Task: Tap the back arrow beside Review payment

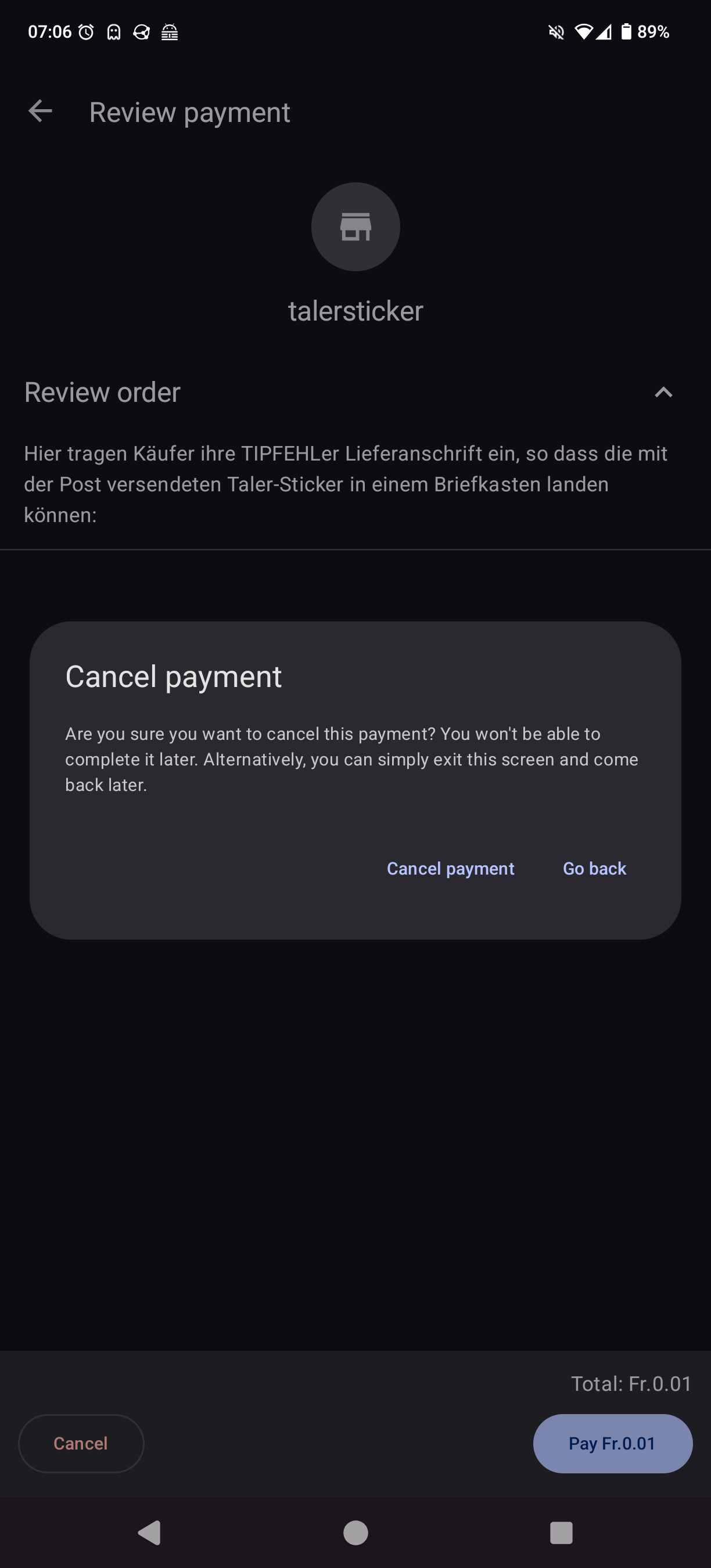Action: coord(40,112)
